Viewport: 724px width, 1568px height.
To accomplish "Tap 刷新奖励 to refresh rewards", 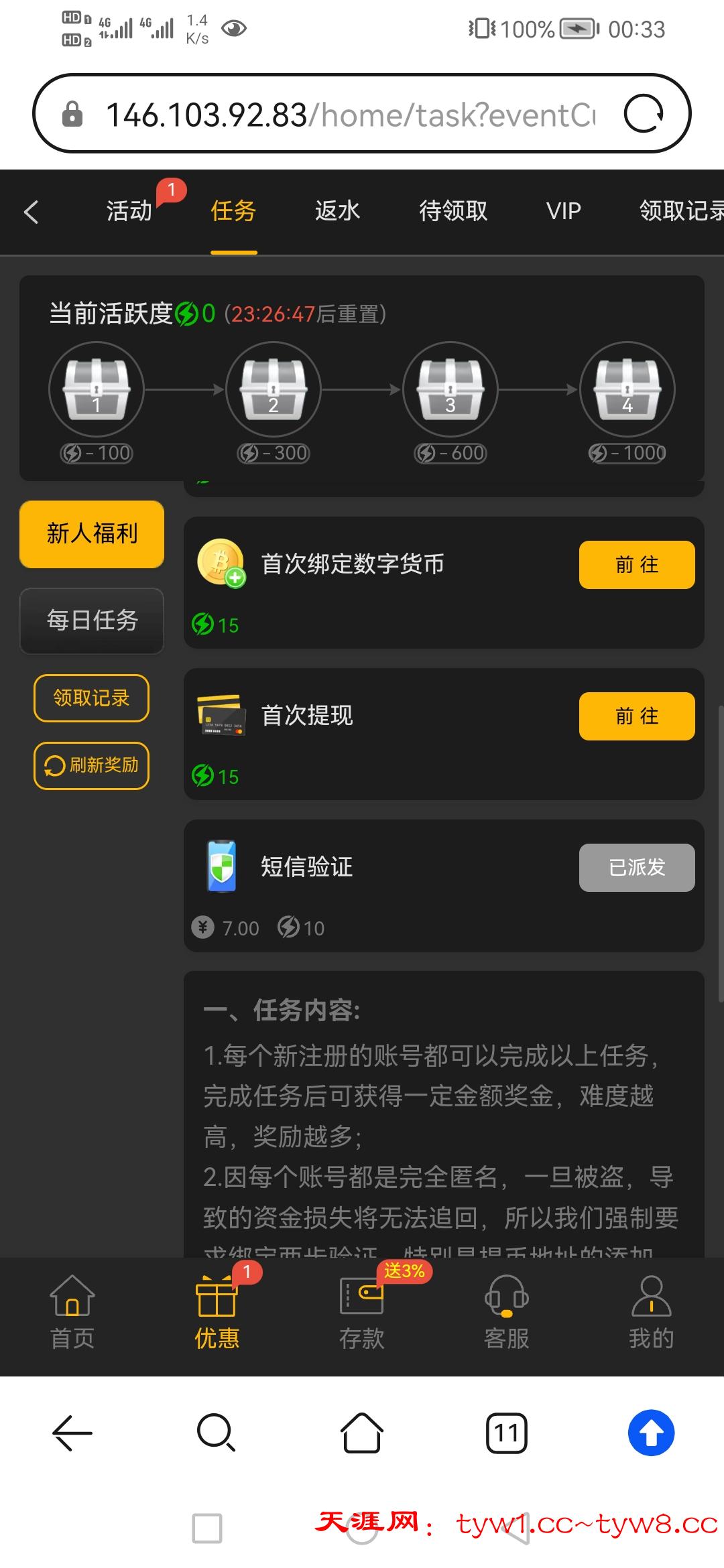I will coord(91,765).
